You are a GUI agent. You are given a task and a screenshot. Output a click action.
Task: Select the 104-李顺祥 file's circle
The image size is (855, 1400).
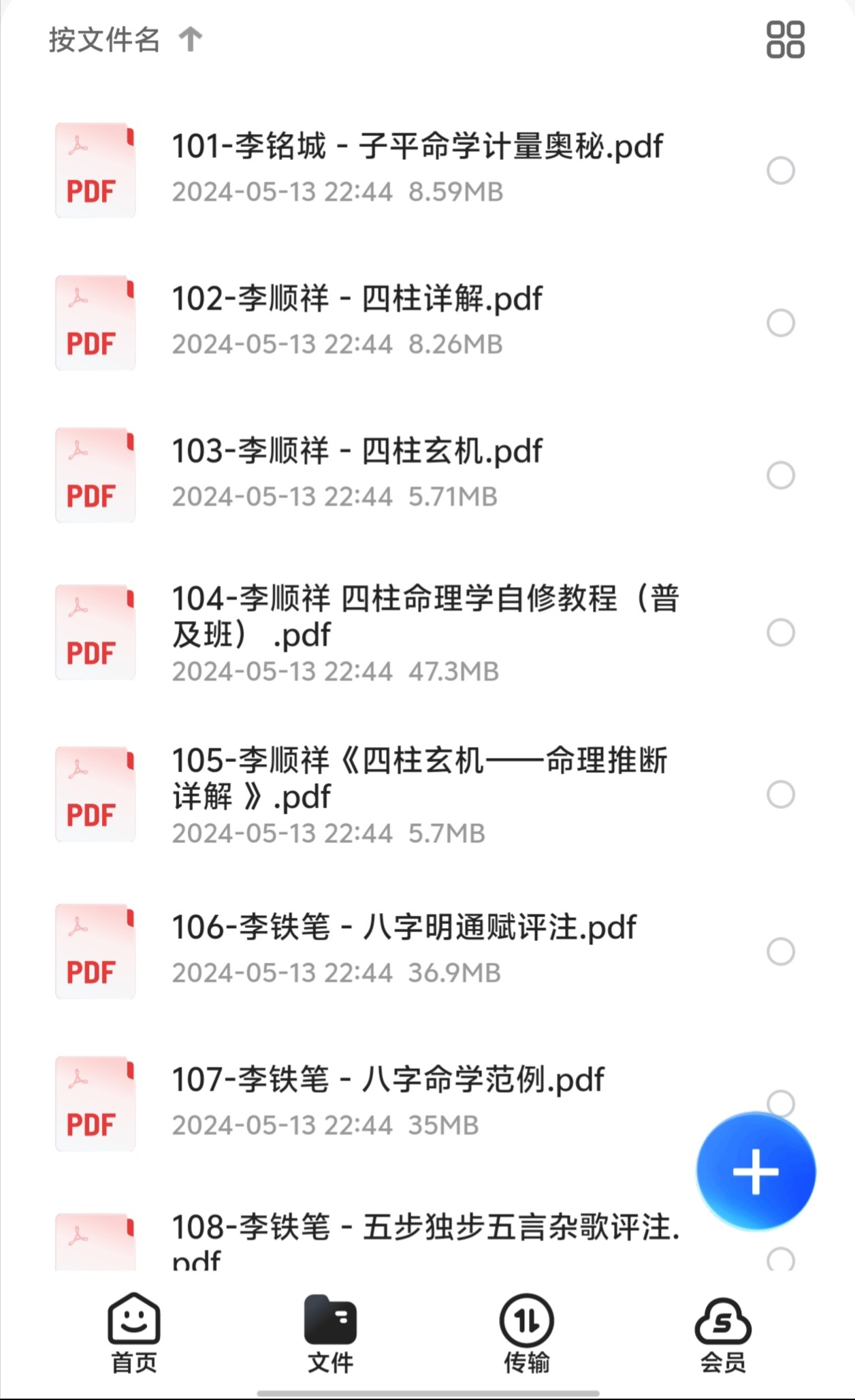tap(780, 633)
